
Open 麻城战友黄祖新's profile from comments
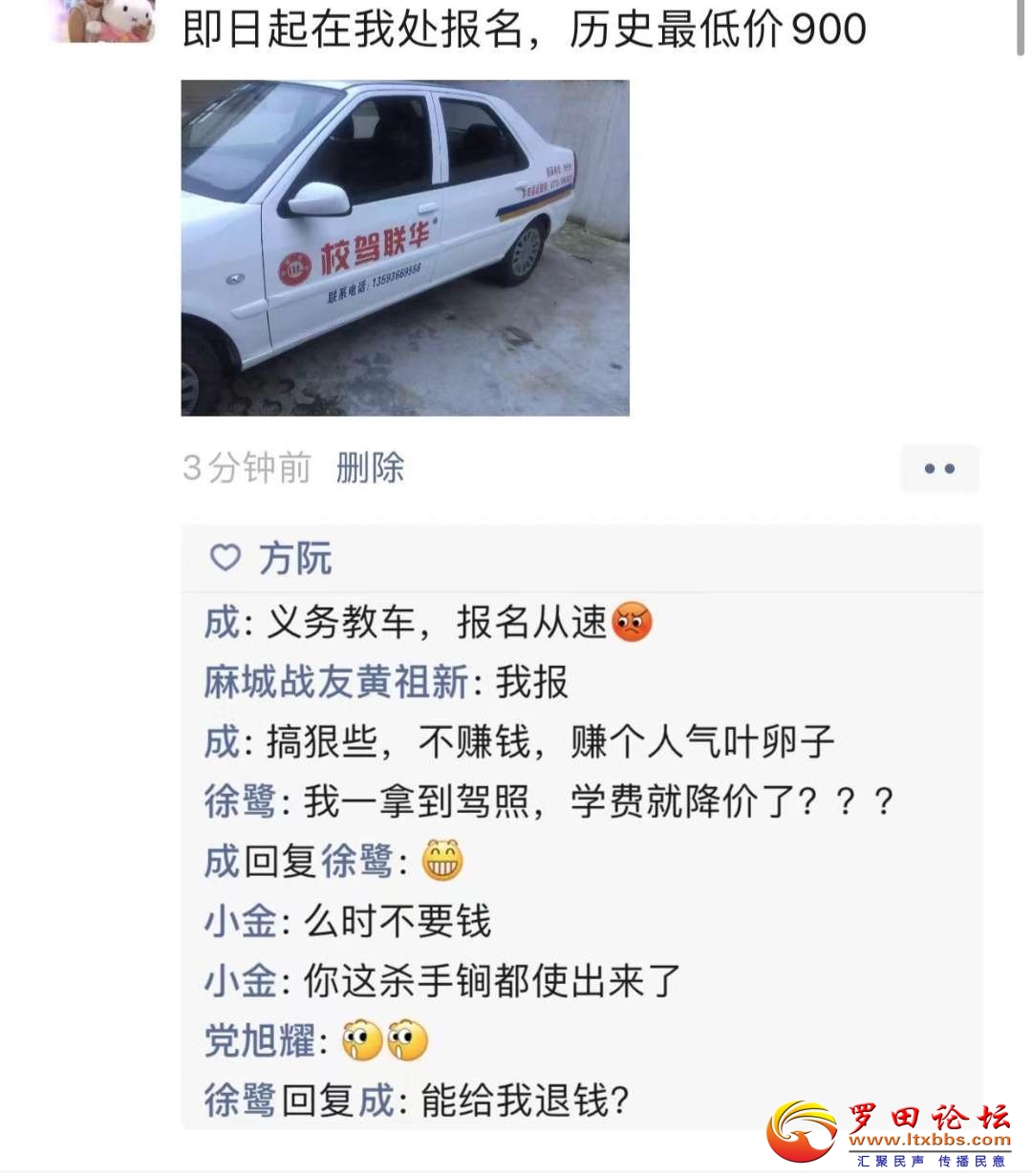click(x=335, y=682)
